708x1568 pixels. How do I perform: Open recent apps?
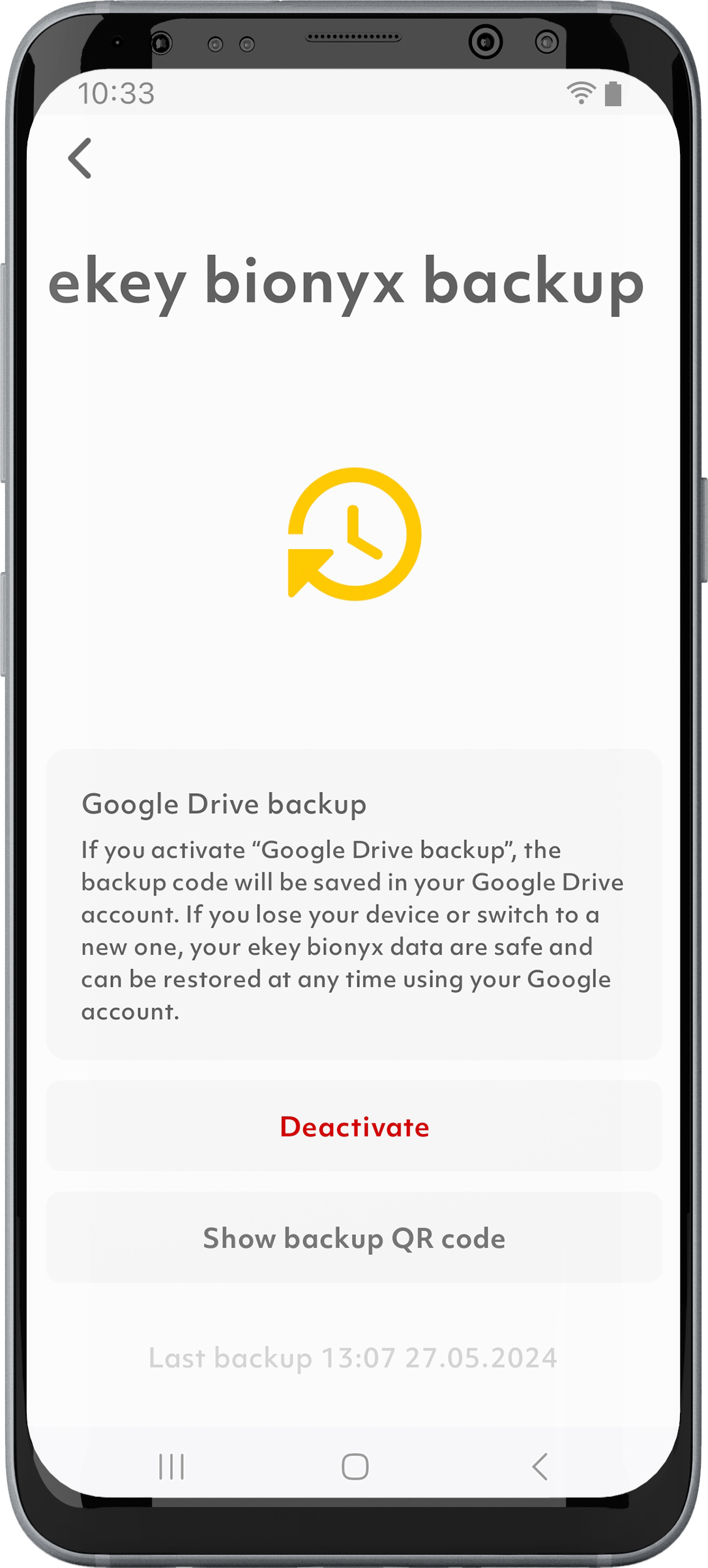[171, 1466]
